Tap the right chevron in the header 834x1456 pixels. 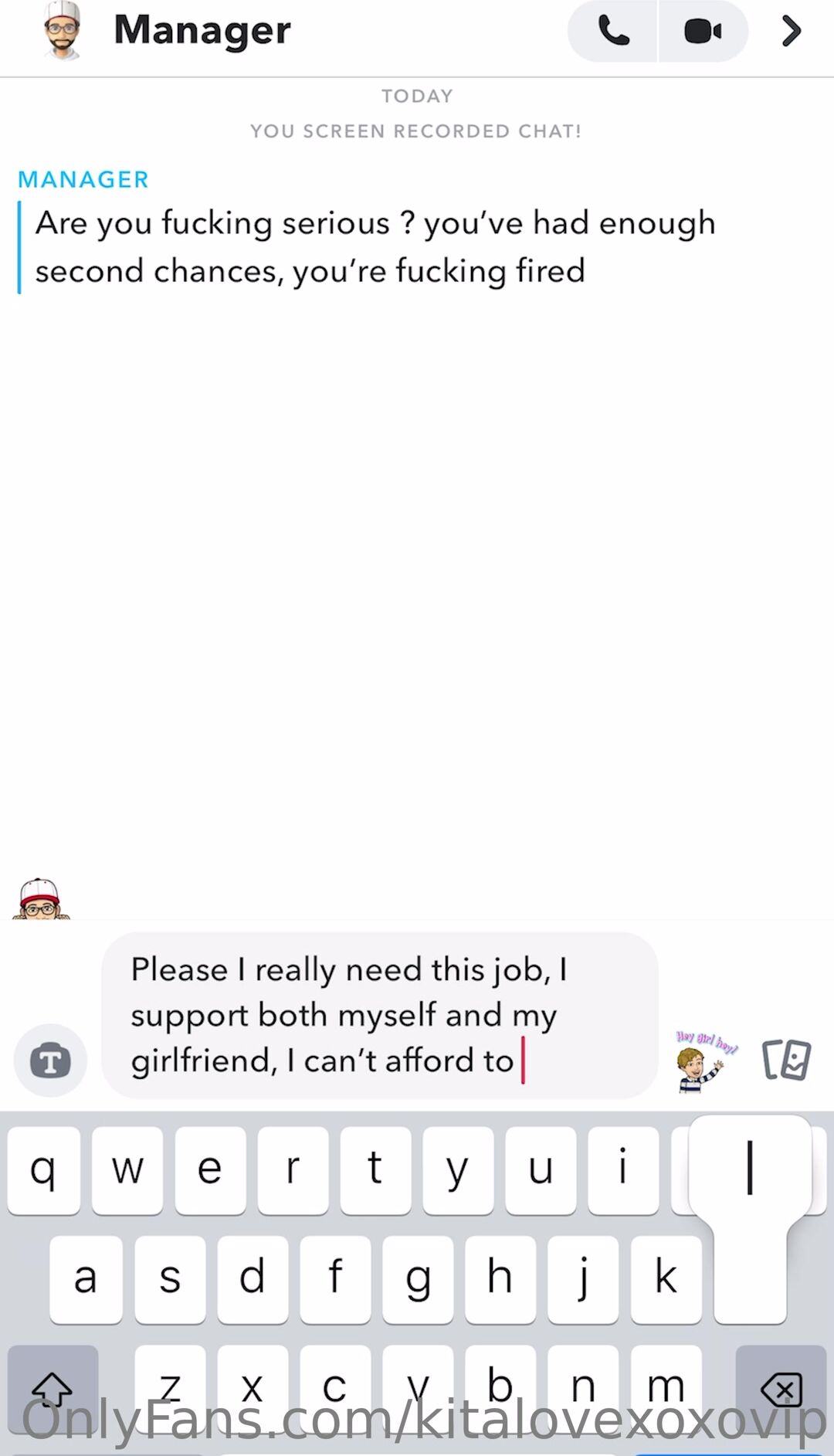(x=792, y=32)
